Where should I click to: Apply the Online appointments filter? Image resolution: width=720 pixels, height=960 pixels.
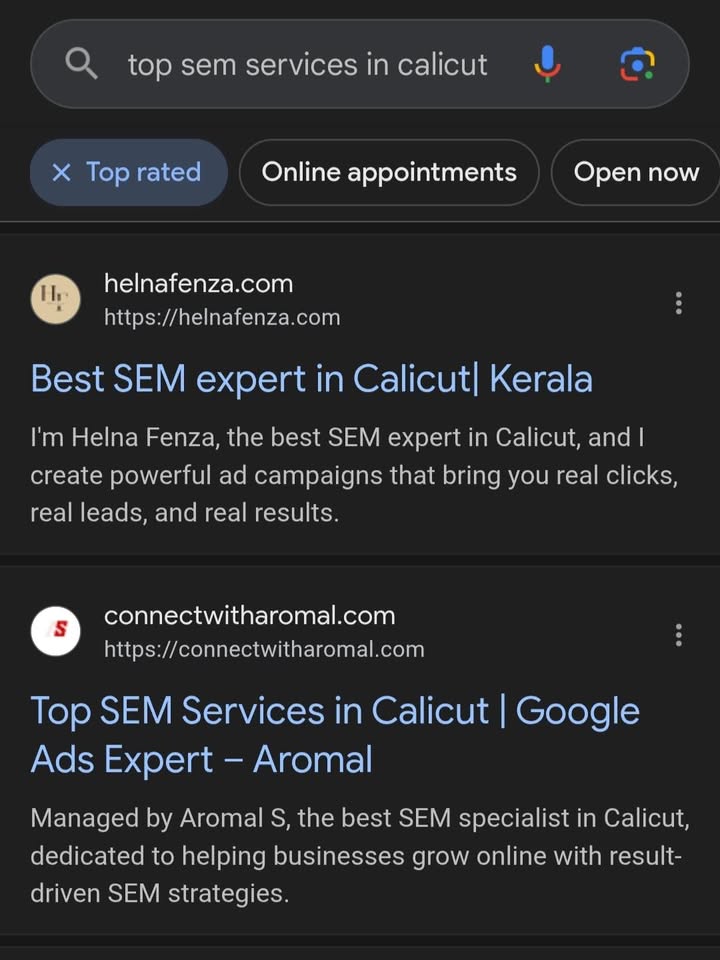point(389,173)
